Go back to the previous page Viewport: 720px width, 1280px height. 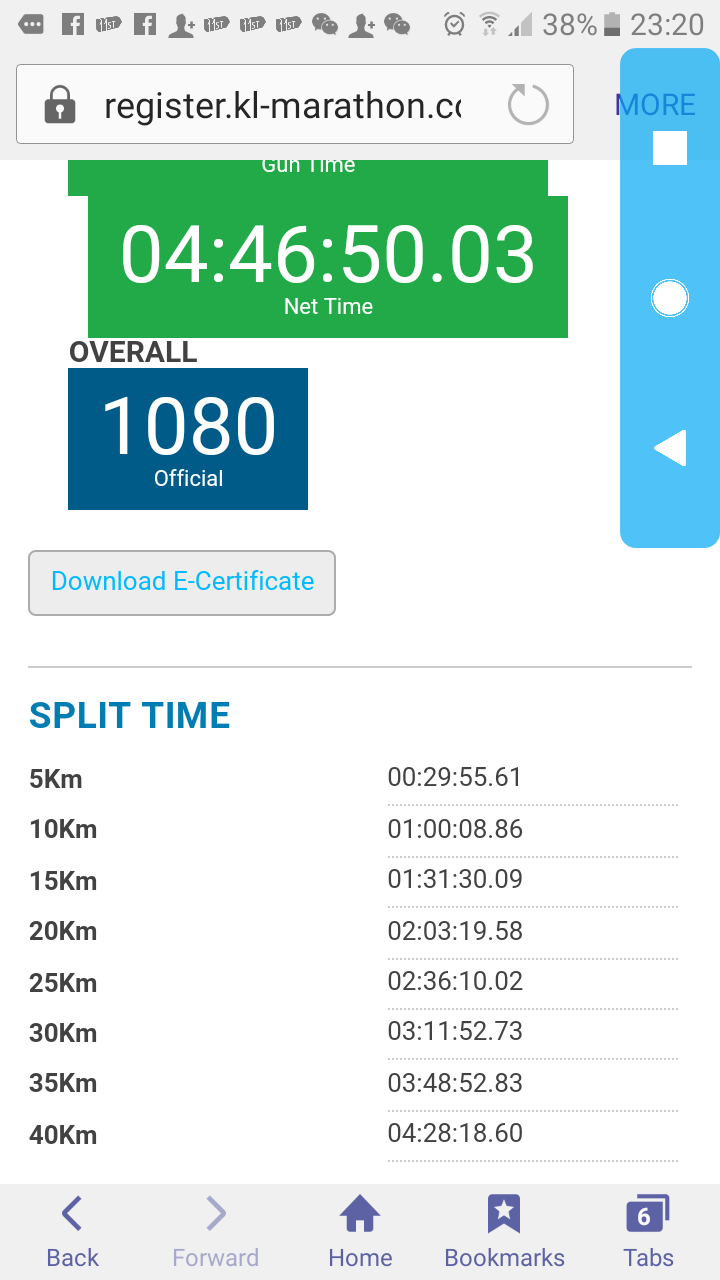pyautogui.click(x=72, y=1232)
